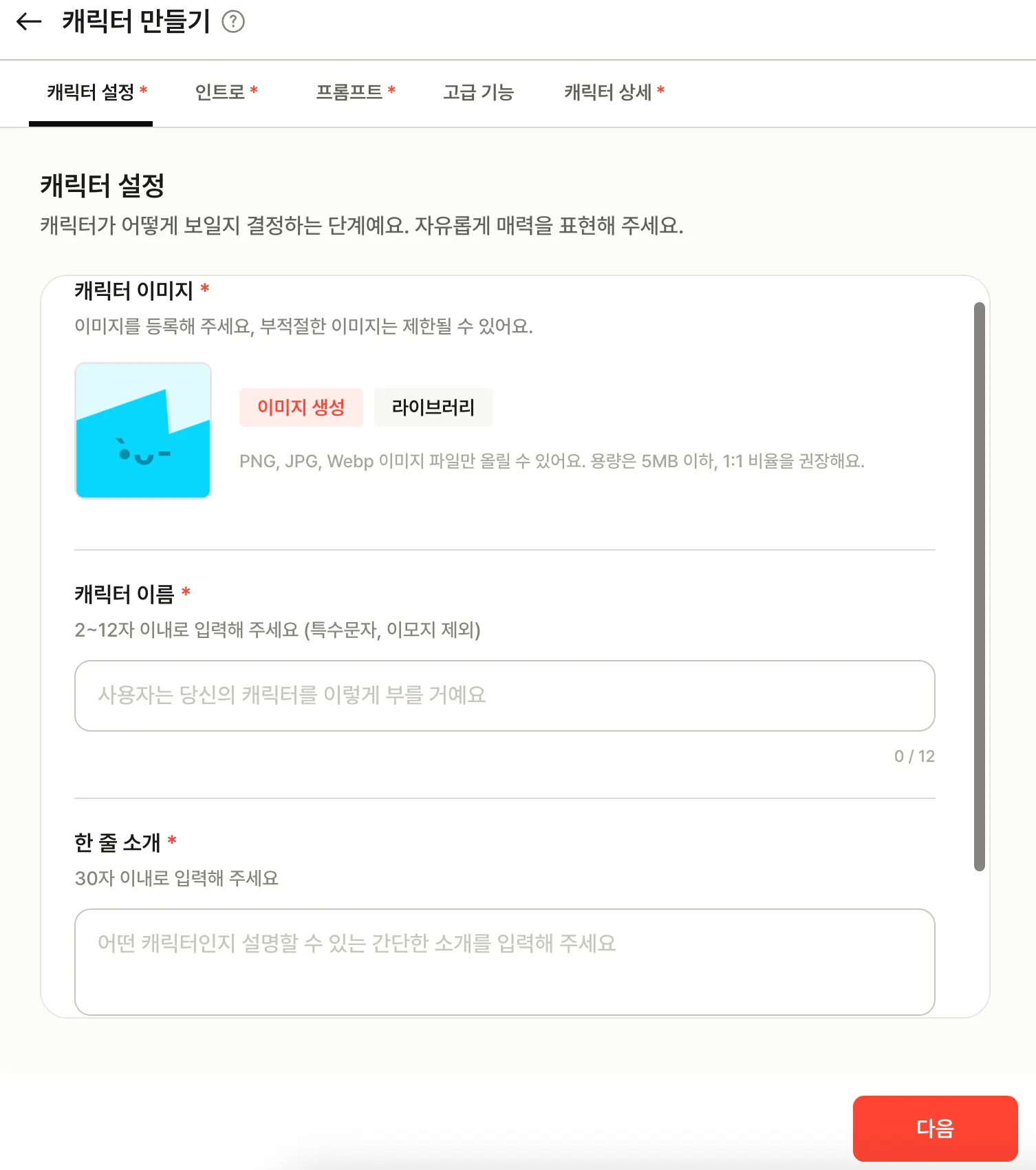Screen dimensions: 1036x1170
Task: Tap the 다음 button to continue
Action: click(934, 1128)
